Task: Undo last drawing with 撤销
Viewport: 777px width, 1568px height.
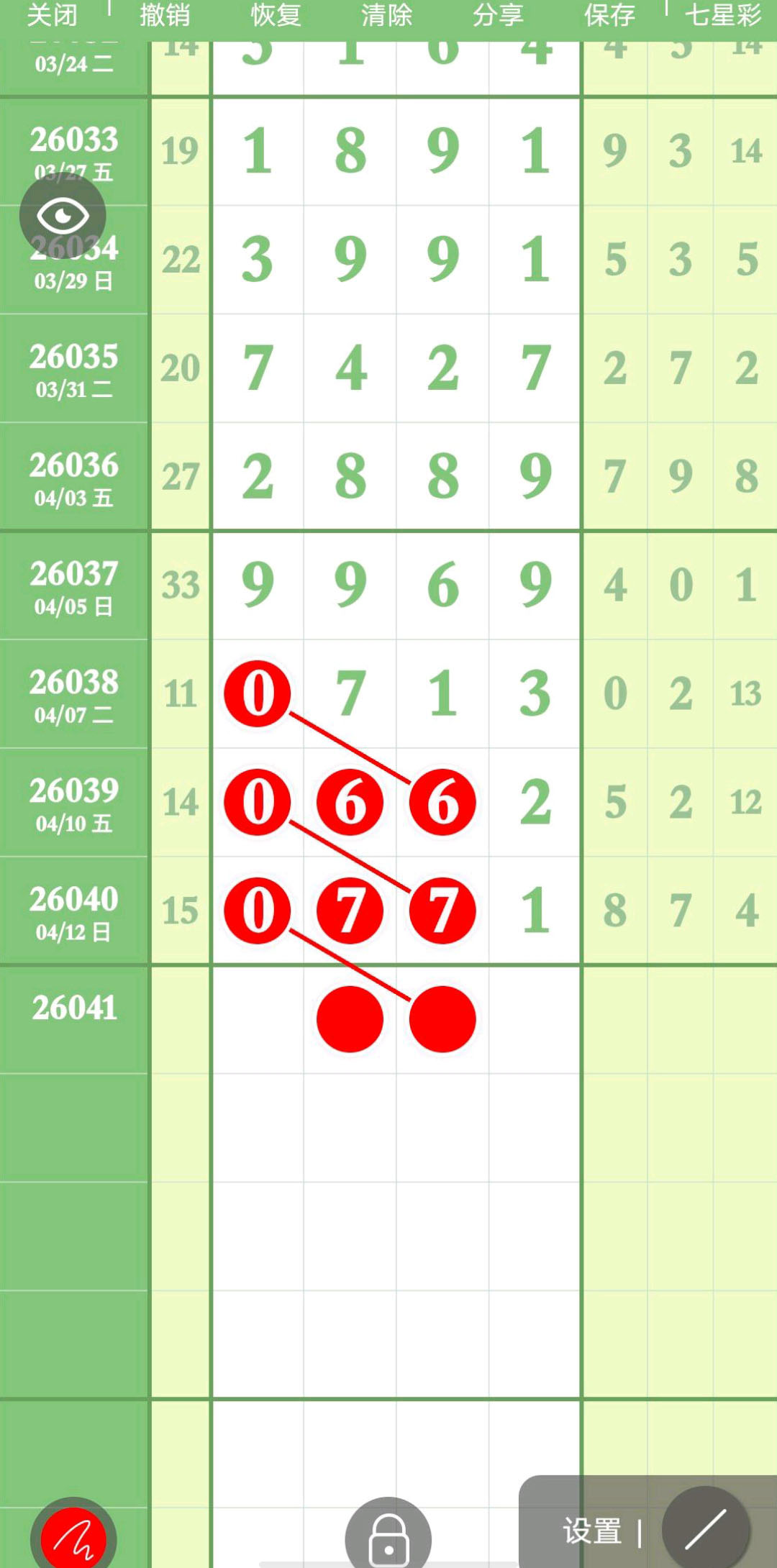Action: pyautogui.click(x=165, y=16)
